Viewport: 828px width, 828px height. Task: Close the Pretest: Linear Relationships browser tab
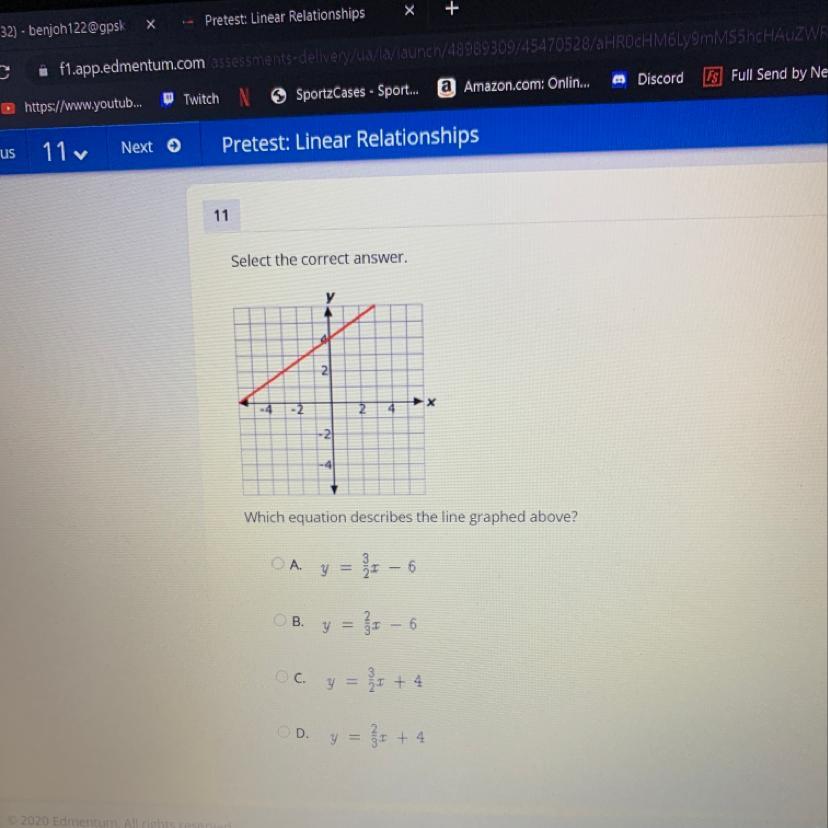click(x=409, y=11)
